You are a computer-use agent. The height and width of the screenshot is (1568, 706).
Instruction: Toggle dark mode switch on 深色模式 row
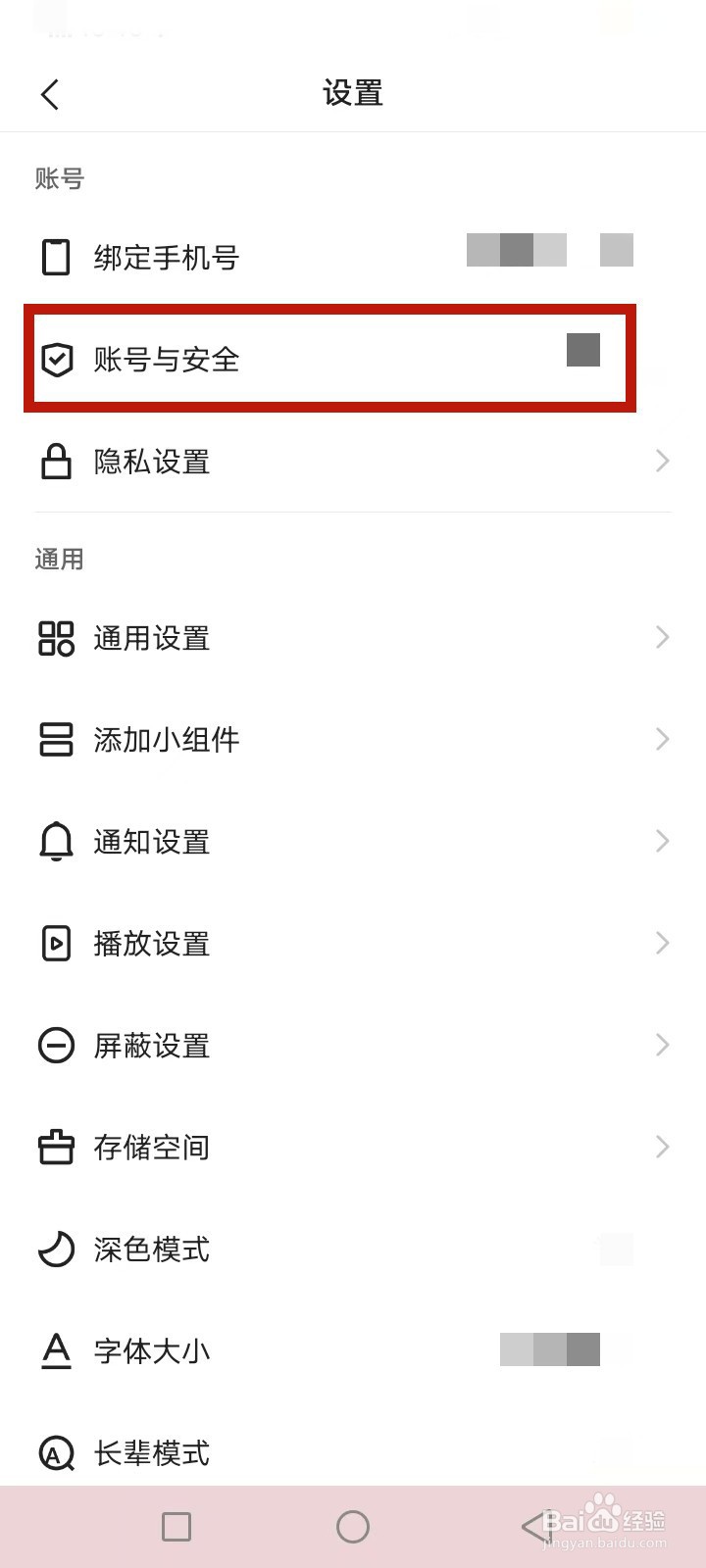[x=618, y=1249]
